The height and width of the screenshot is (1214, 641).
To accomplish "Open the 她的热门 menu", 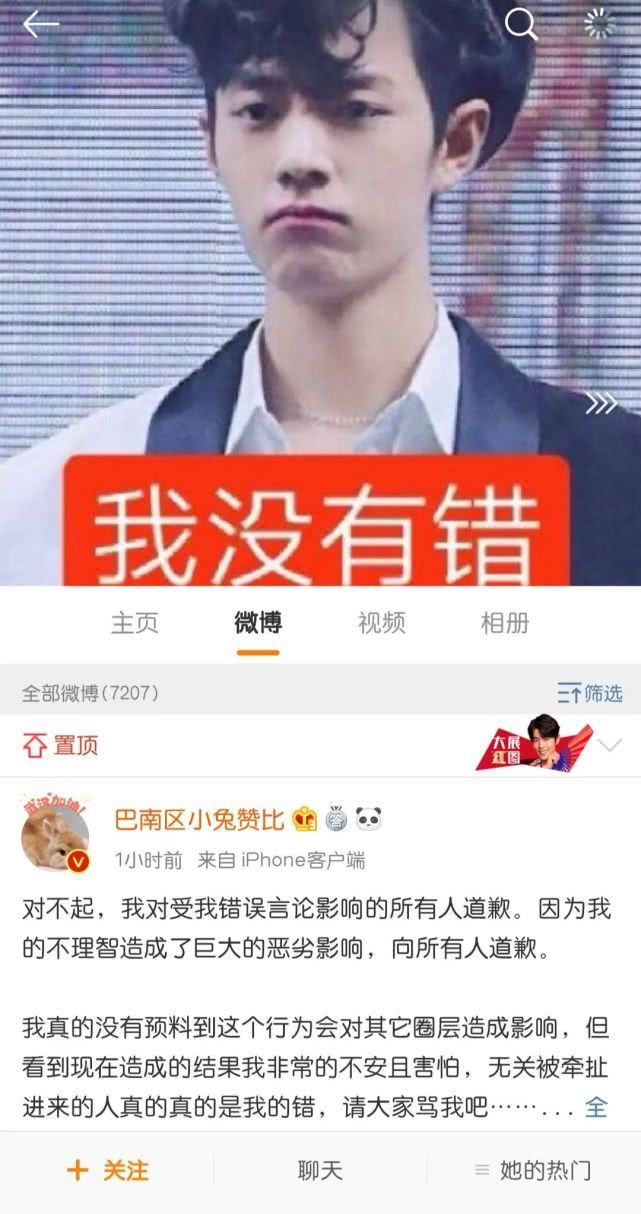I will pyautogui.click(x=533, y=1170).
